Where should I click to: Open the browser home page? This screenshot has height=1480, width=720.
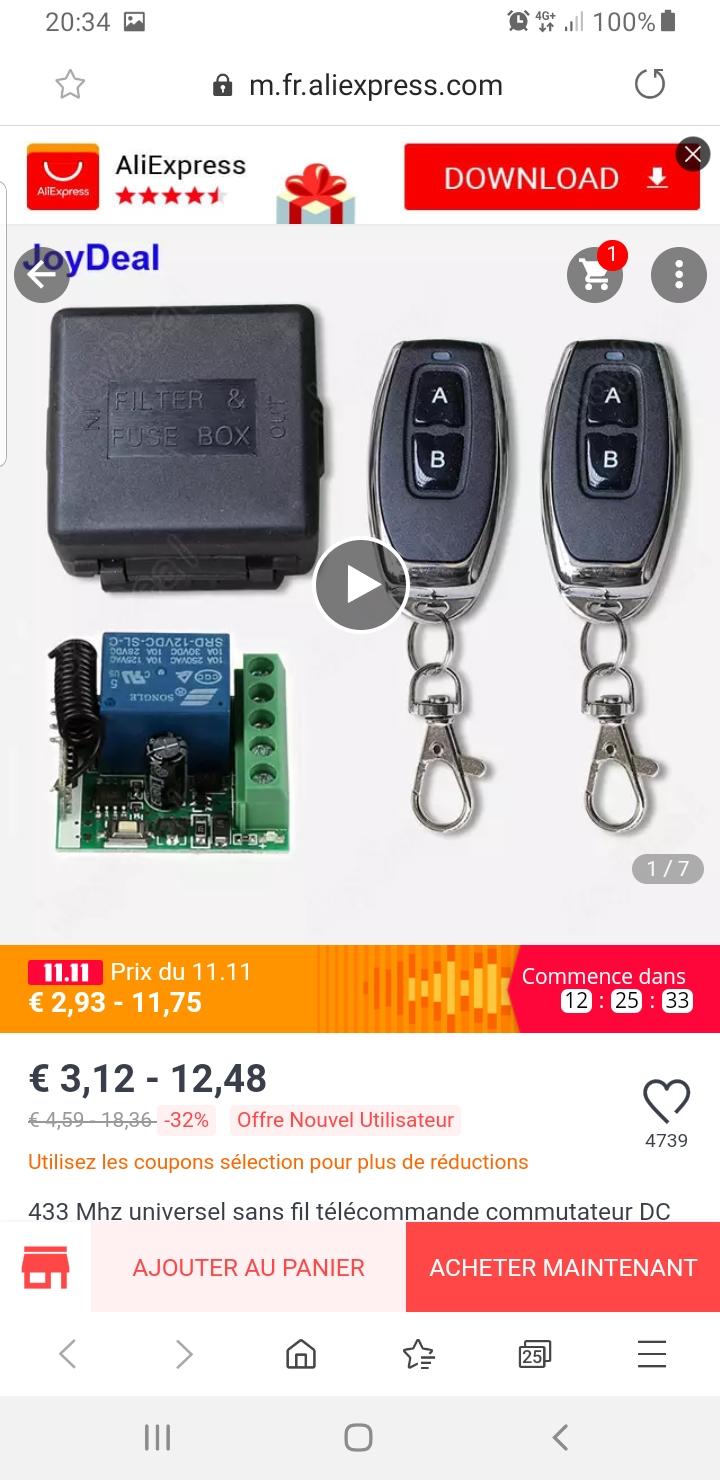(x=301, y=1354)
